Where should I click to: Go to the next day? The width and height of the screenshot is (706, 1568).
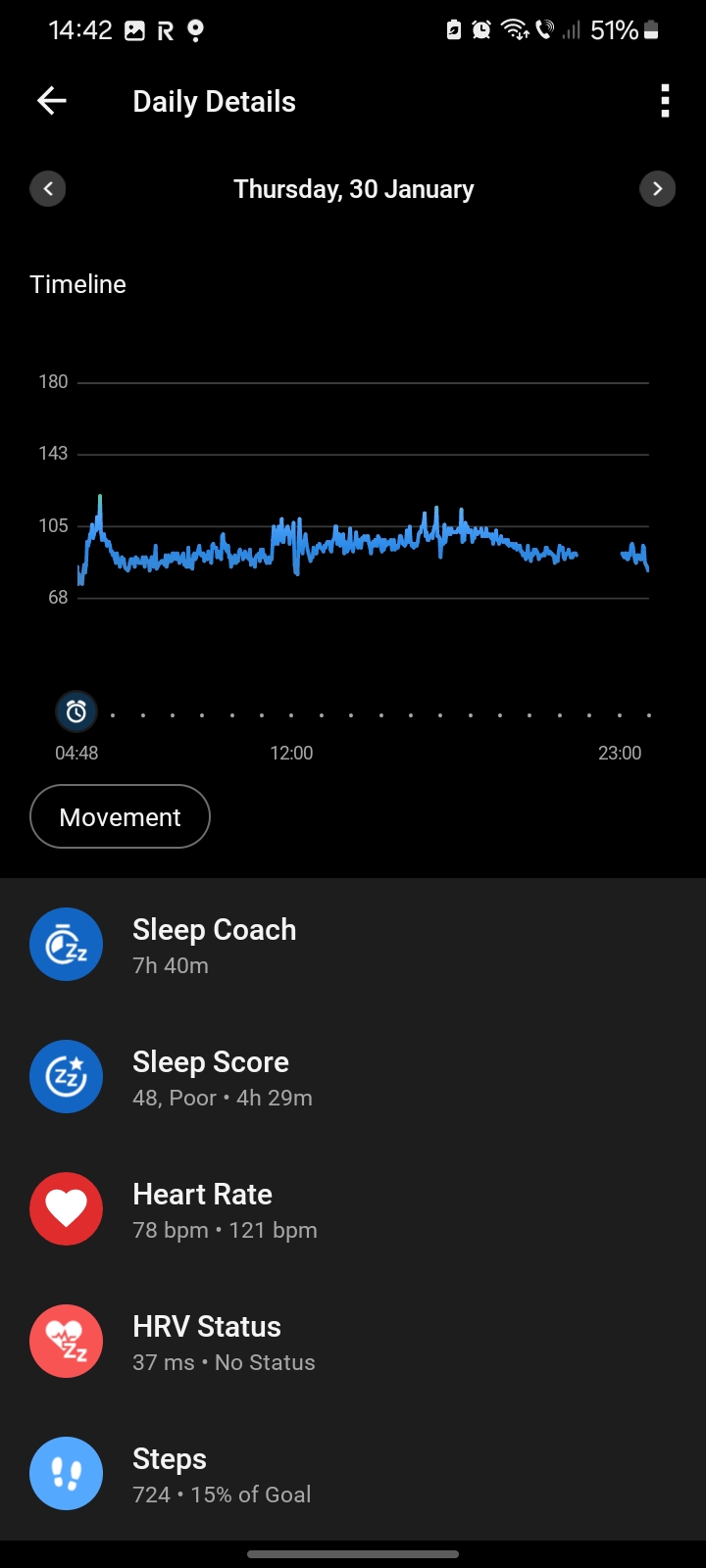point(657,188)
